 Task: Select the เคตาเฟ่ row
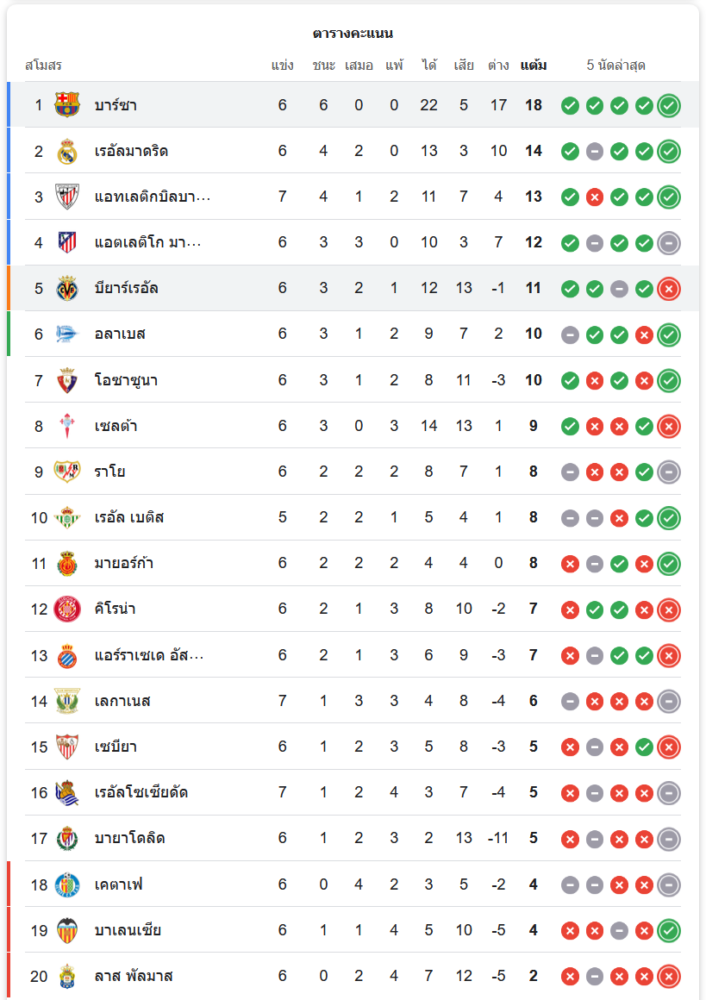[x=119, y=884]
